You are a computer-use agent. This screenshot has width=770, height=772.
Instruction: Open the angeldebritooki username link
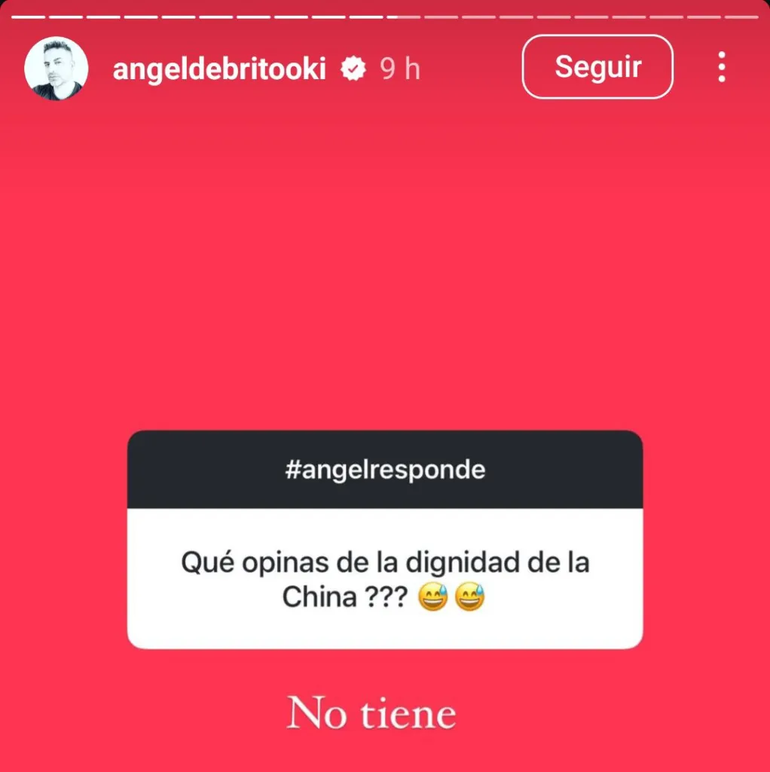[219, 69]
